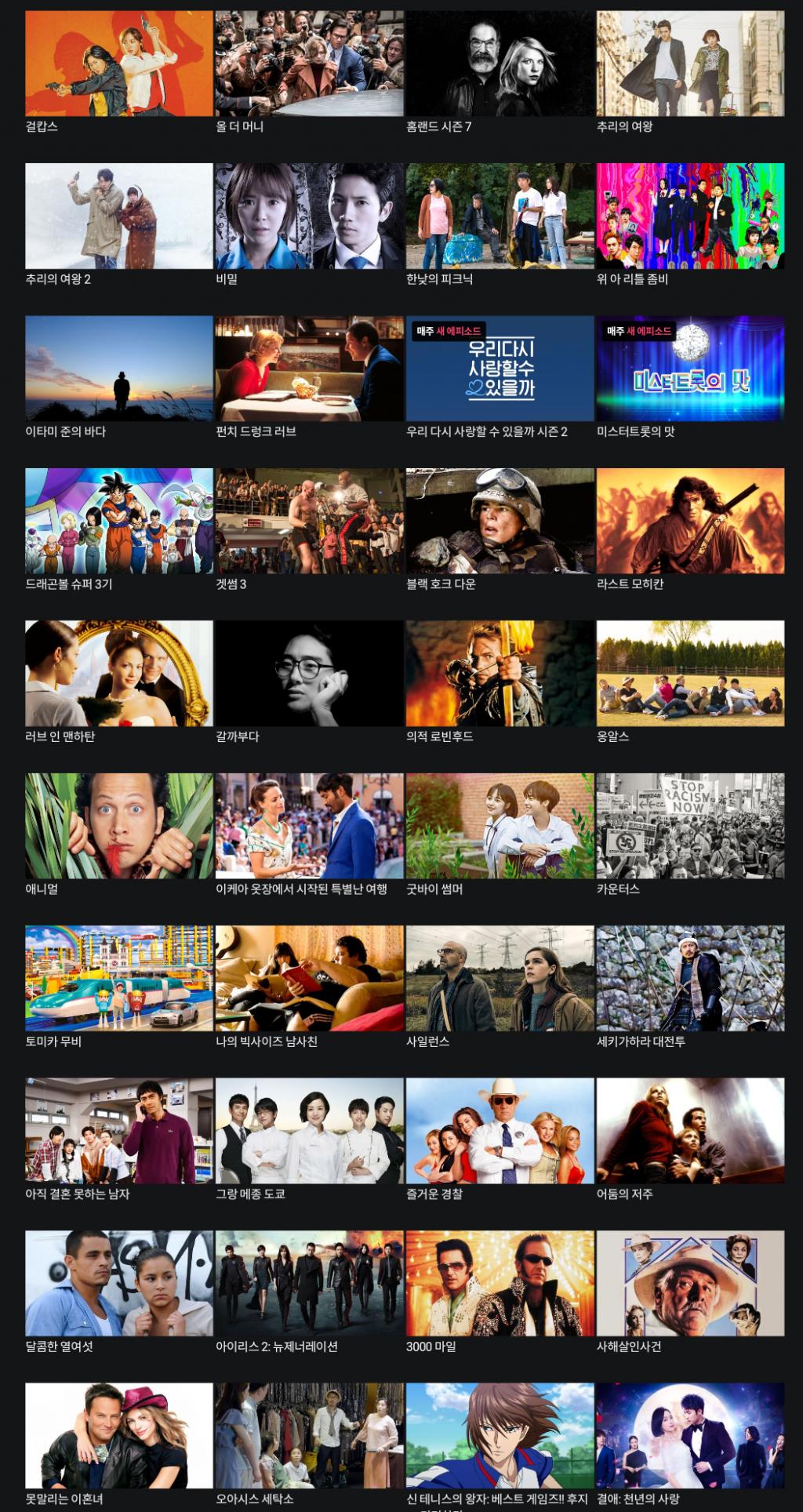Open the 걸캅스 movie tile
This screenshot has height=1512, width=803.
click(x=118, y=64)
